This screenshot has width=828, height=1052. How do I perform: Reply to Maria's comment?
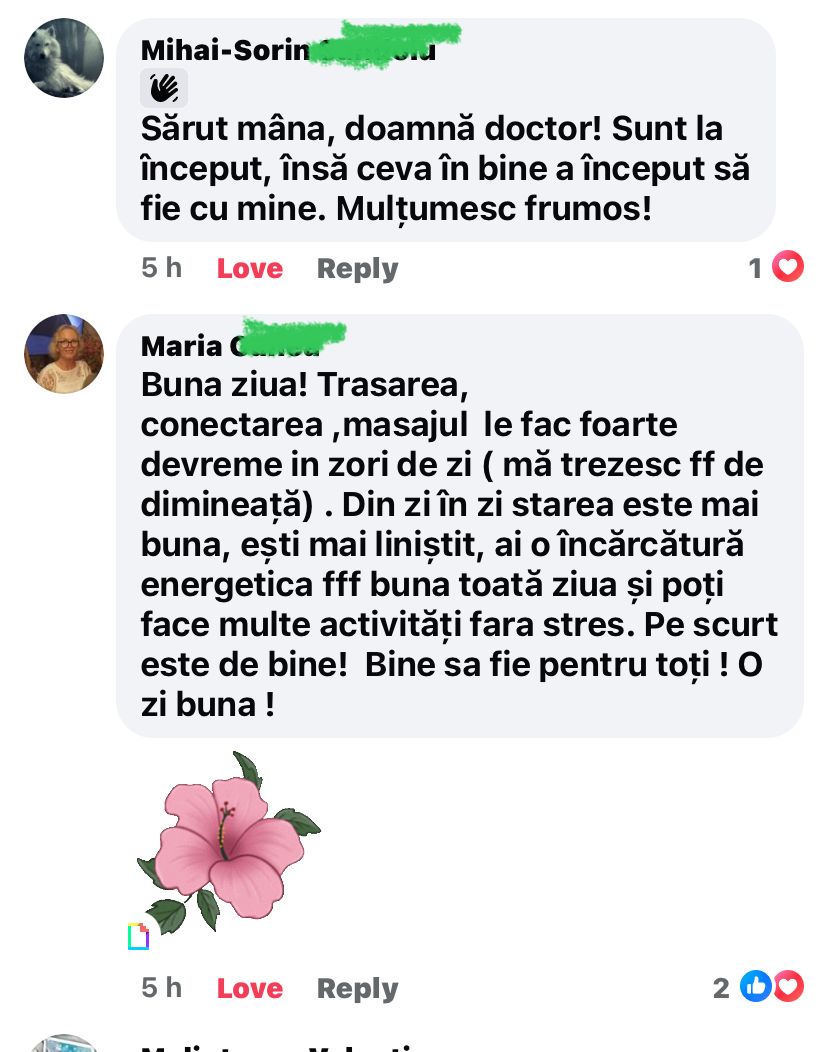(x=357, y=988)
